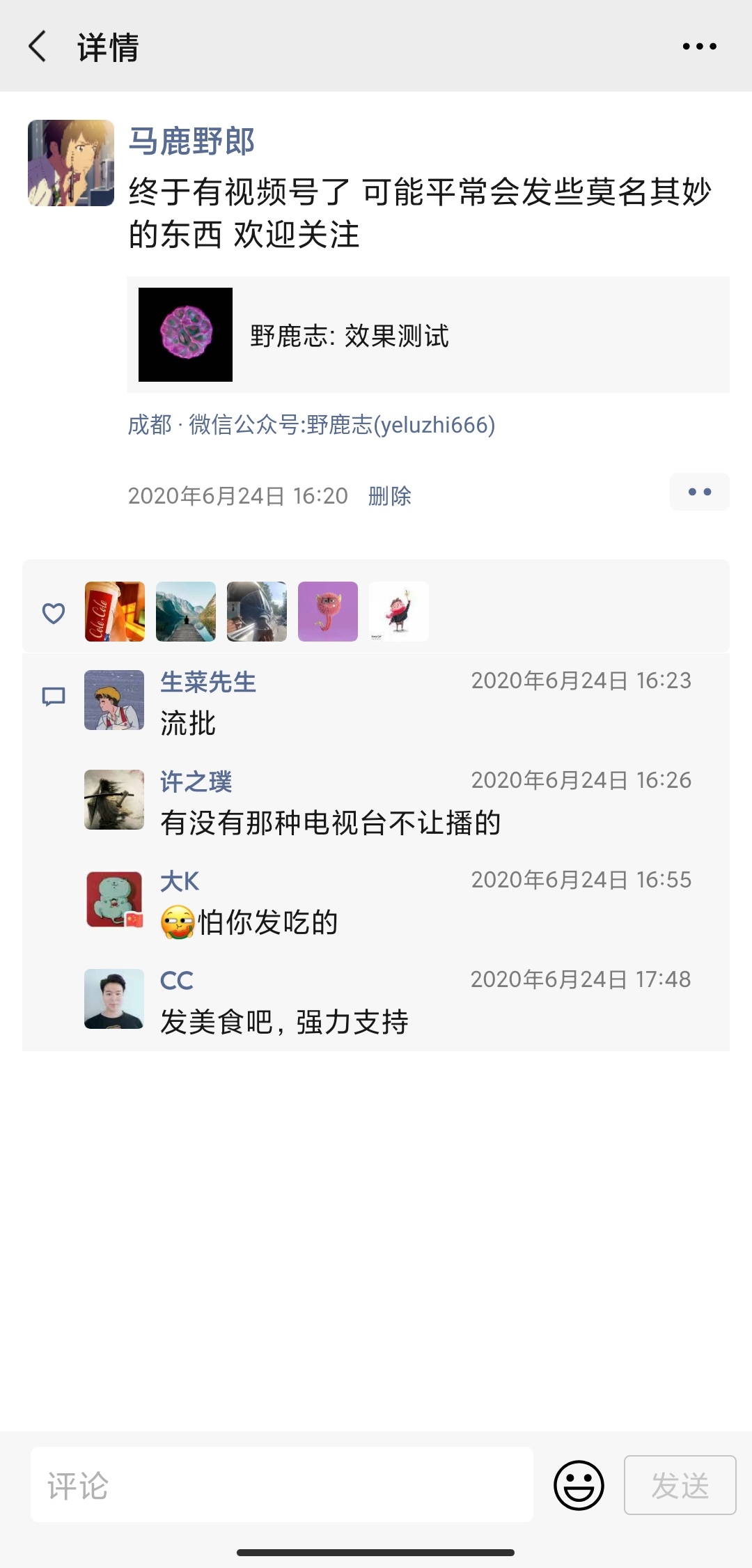Open the lake landscape avatar in likes
The height and width of the screenshot is (1568, 752).
click(x=186, y=612)
